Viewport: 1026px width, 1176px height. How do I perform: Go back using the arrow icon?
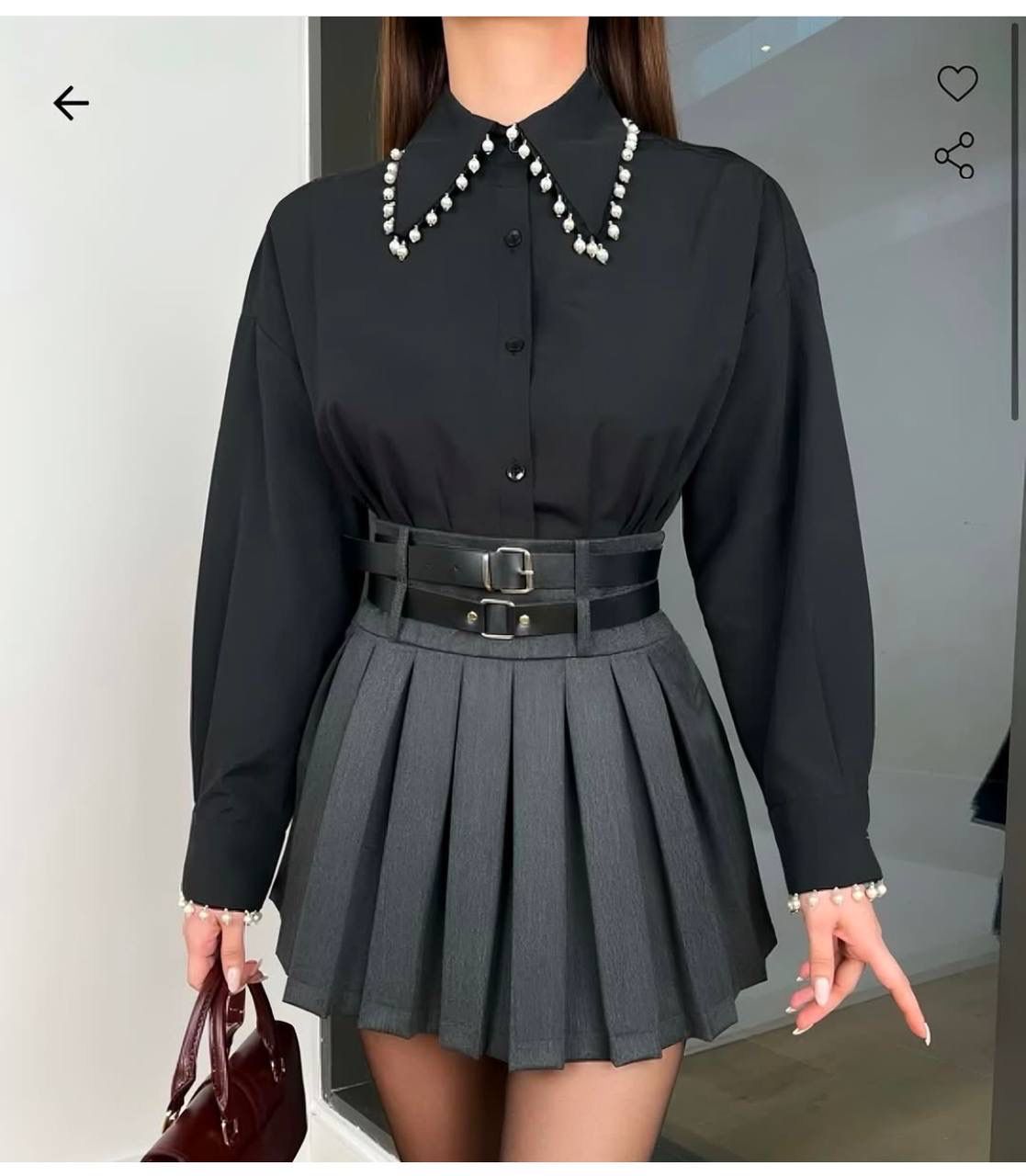click(71, 103)
